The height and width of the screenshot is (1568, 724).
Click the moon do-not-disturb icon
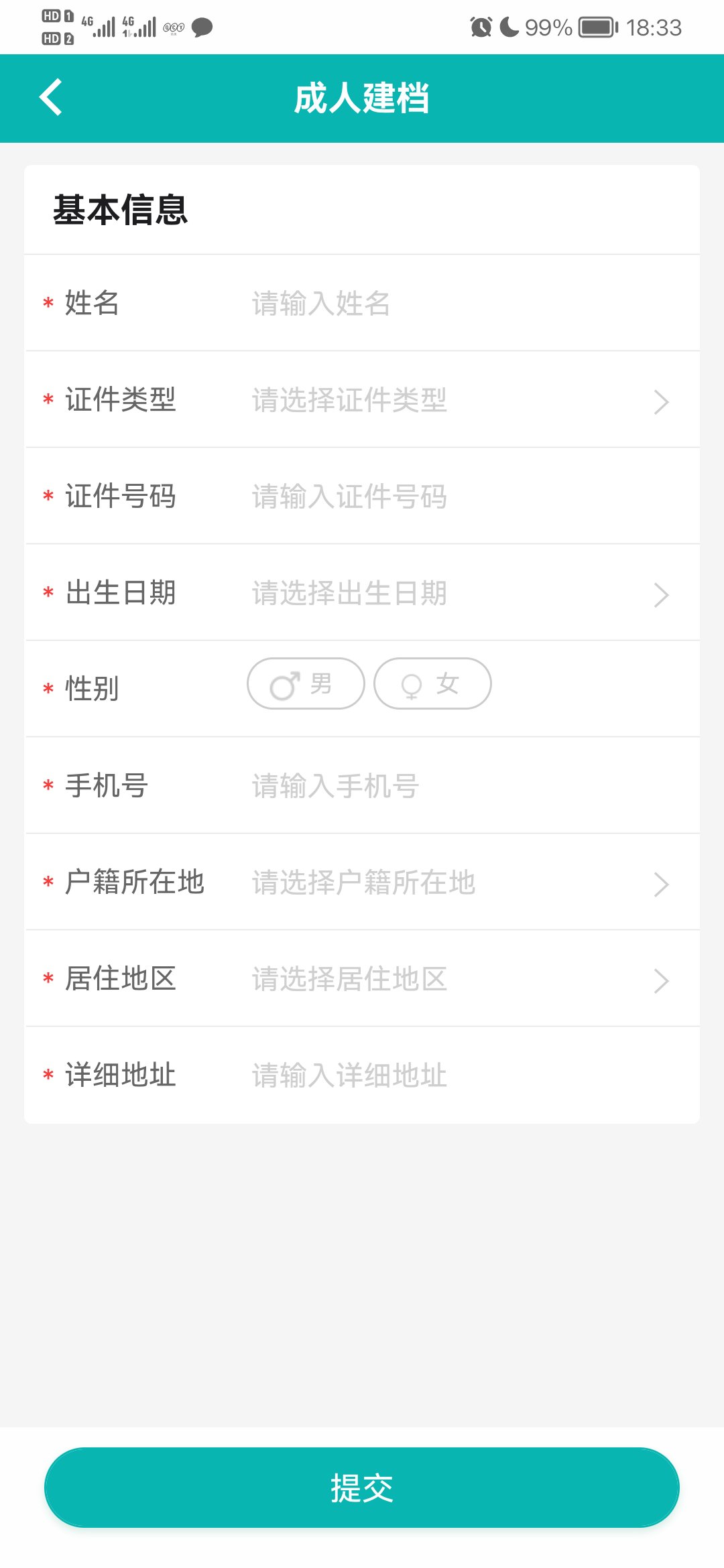tap(507, 25)
